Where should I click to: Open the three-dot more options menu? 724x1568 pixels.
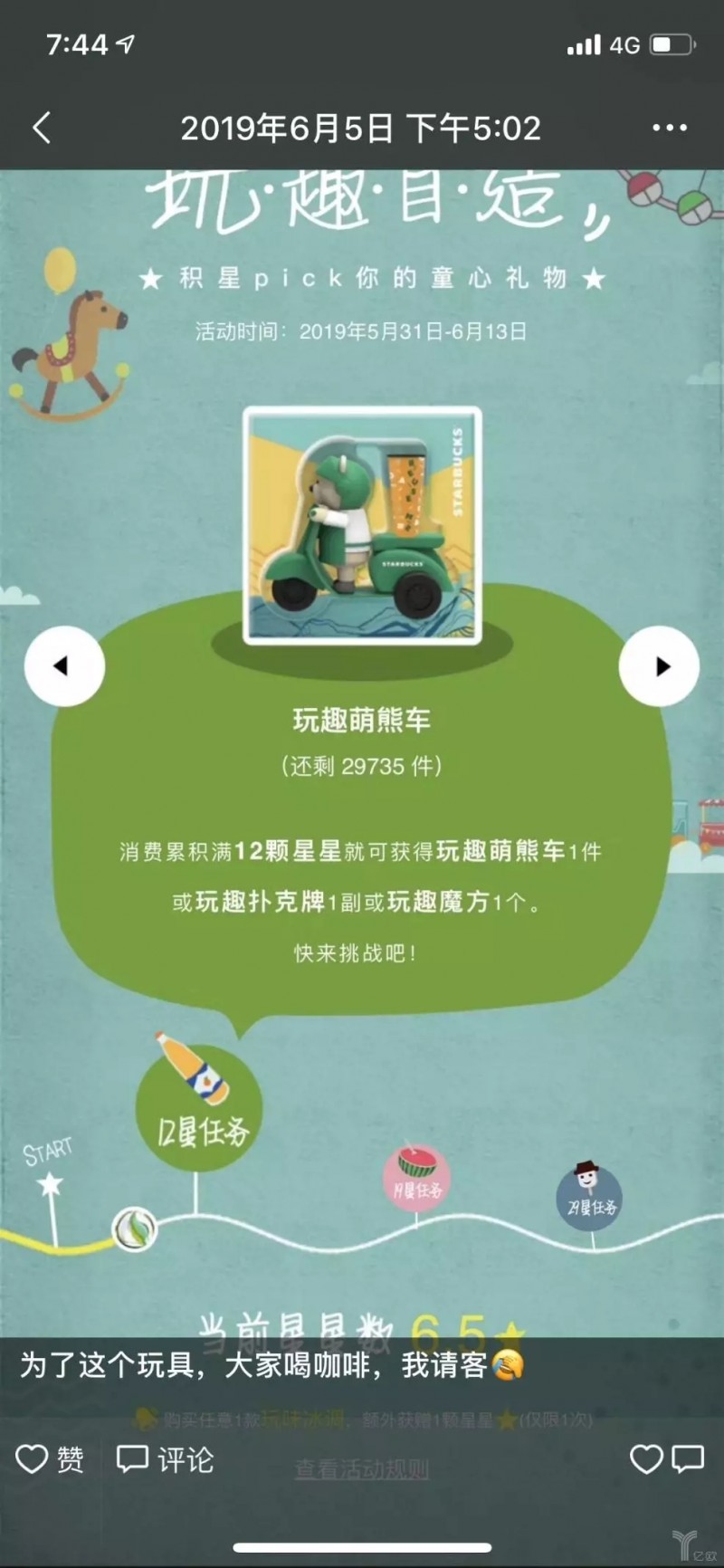pos(669,128)
